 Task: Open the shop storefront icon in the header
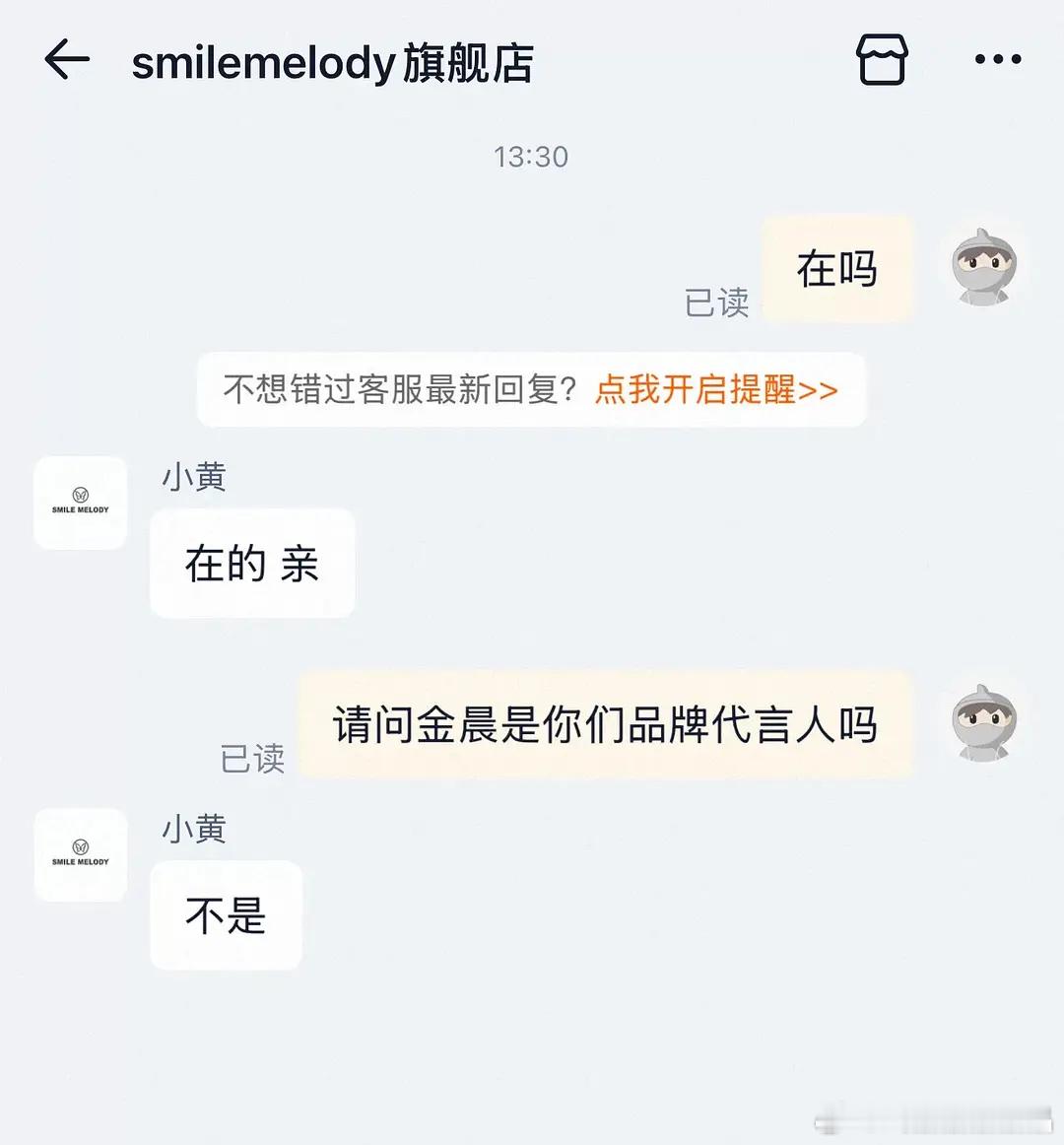pos(882,59)
